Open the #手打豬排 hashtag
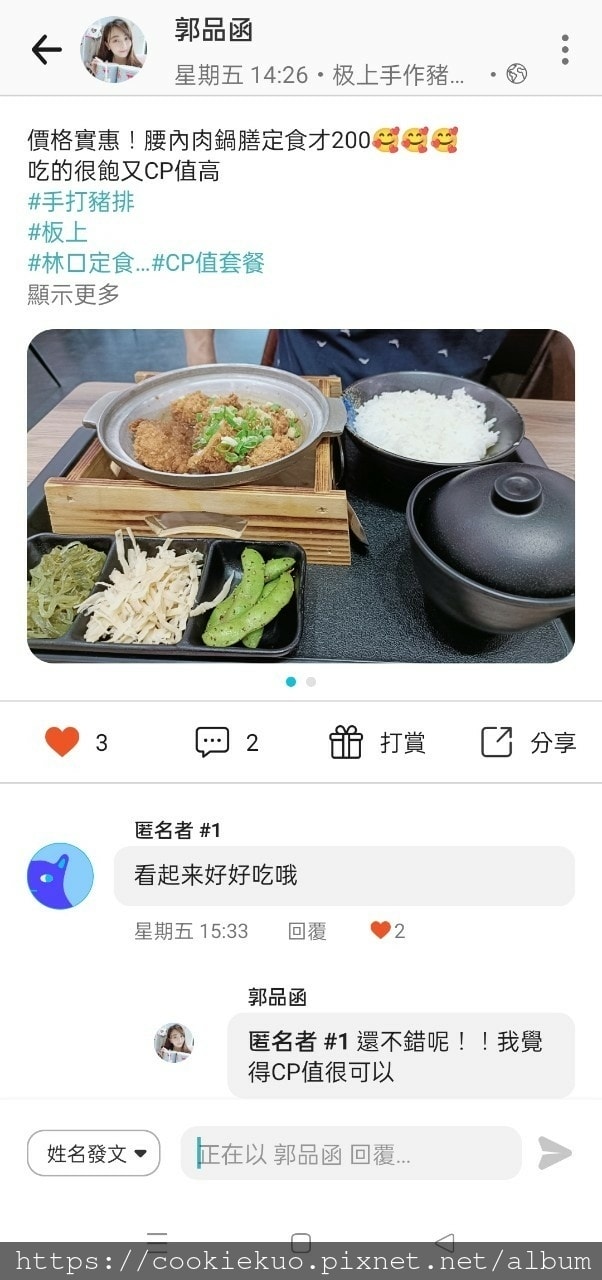Viewport: 602px width, 1280px height. tap(81, 202)
